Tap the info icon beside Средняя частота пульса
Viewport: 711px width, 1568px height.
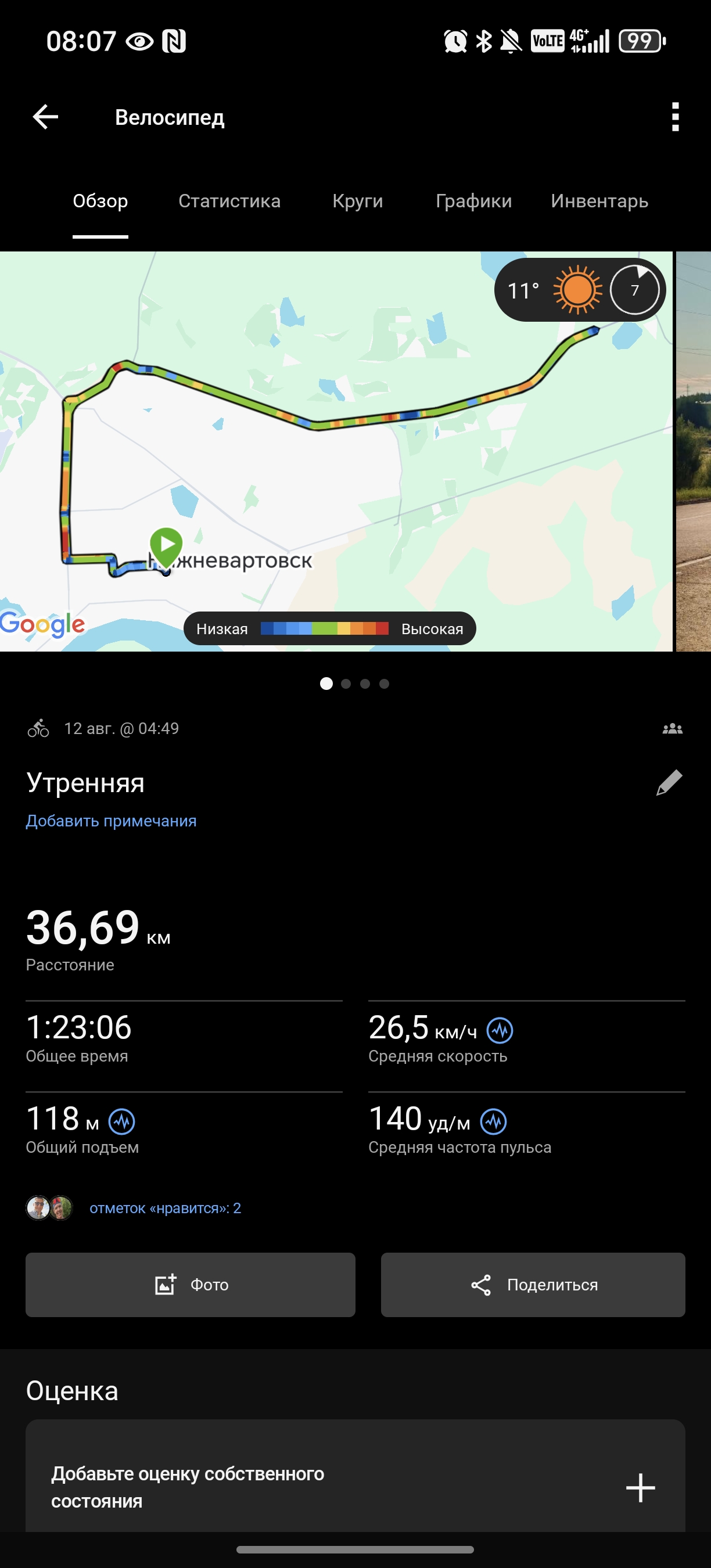(493, 1121)
